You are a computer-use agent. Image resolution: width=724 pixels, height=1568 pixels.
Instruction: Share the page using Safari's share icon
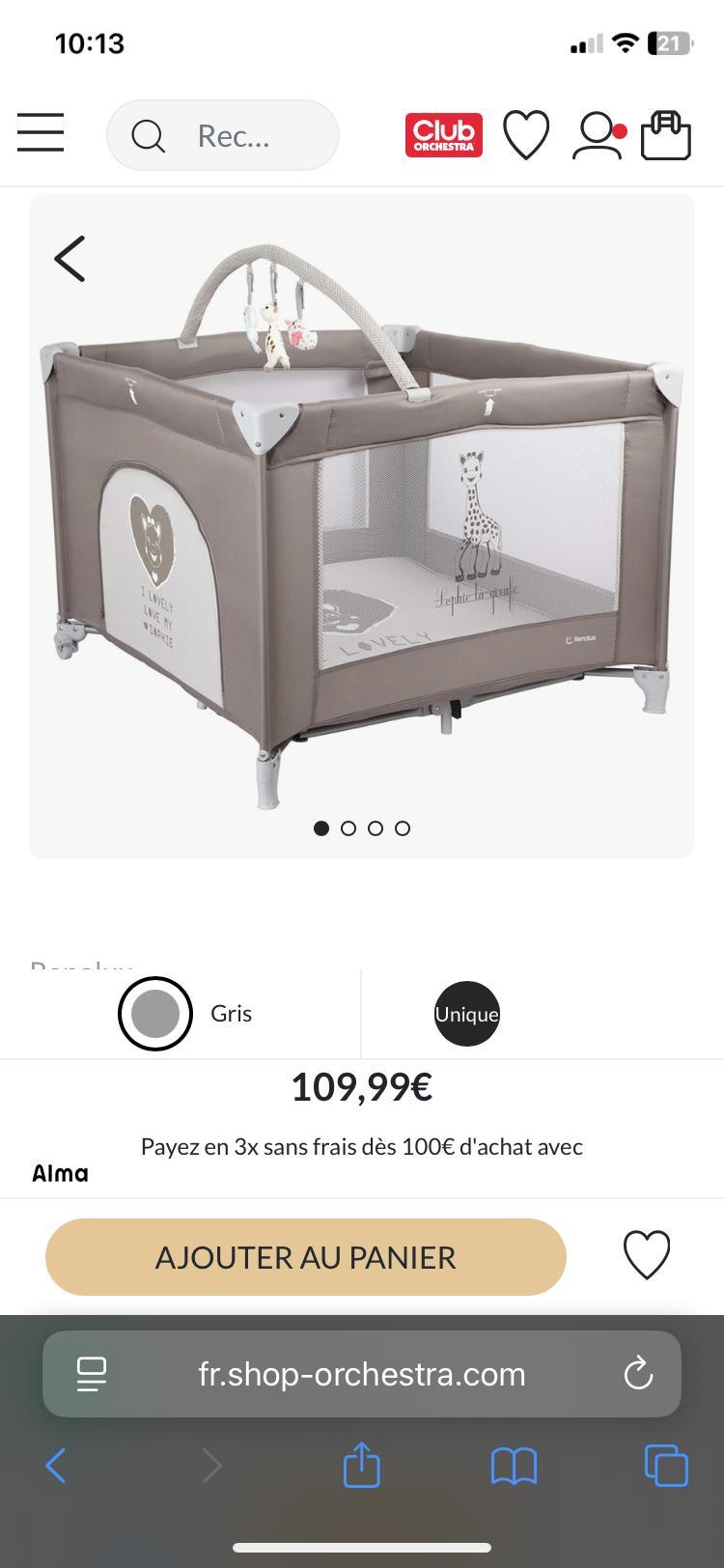[361, 1466]
